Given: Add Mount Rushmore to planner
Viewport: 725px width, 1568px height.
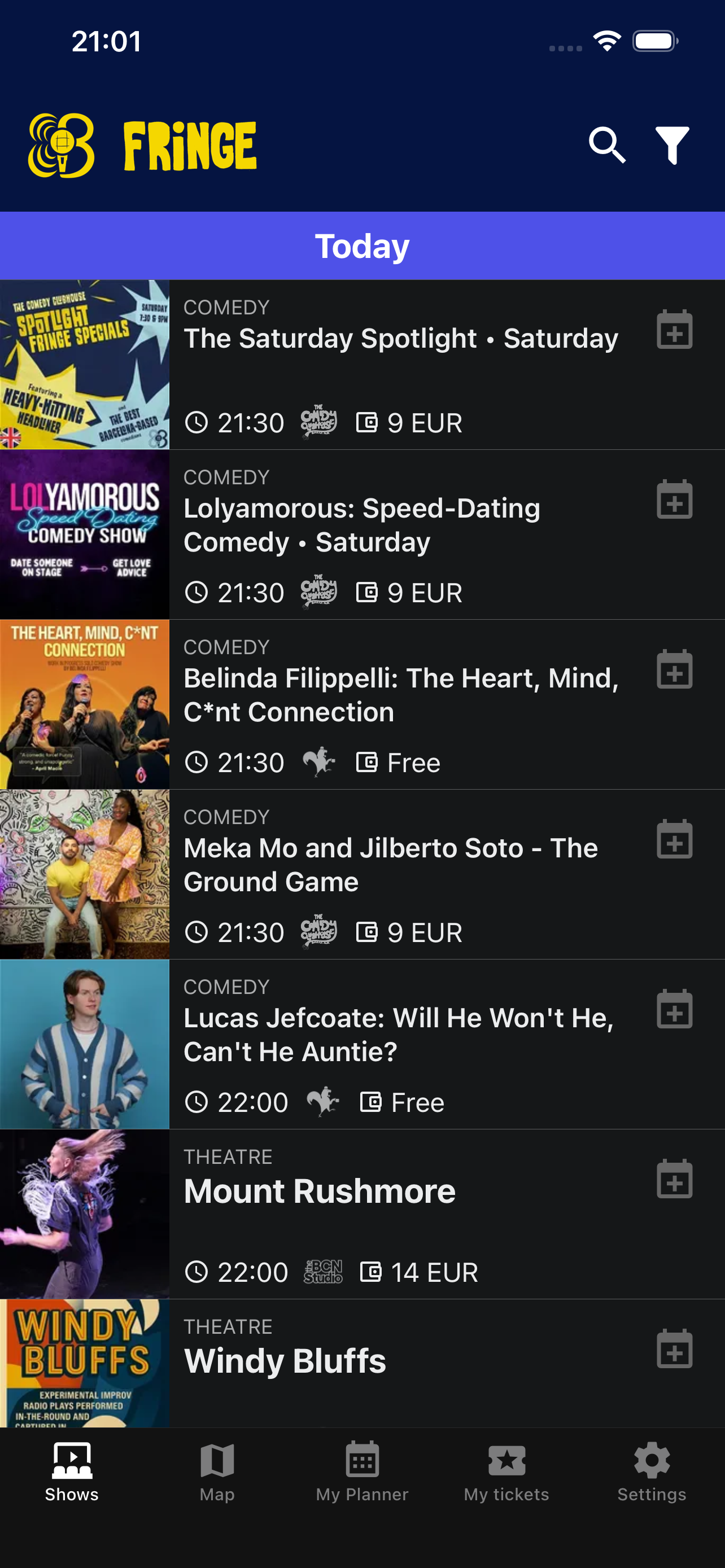Looking at the screenshot, I should coord(675,1179).
